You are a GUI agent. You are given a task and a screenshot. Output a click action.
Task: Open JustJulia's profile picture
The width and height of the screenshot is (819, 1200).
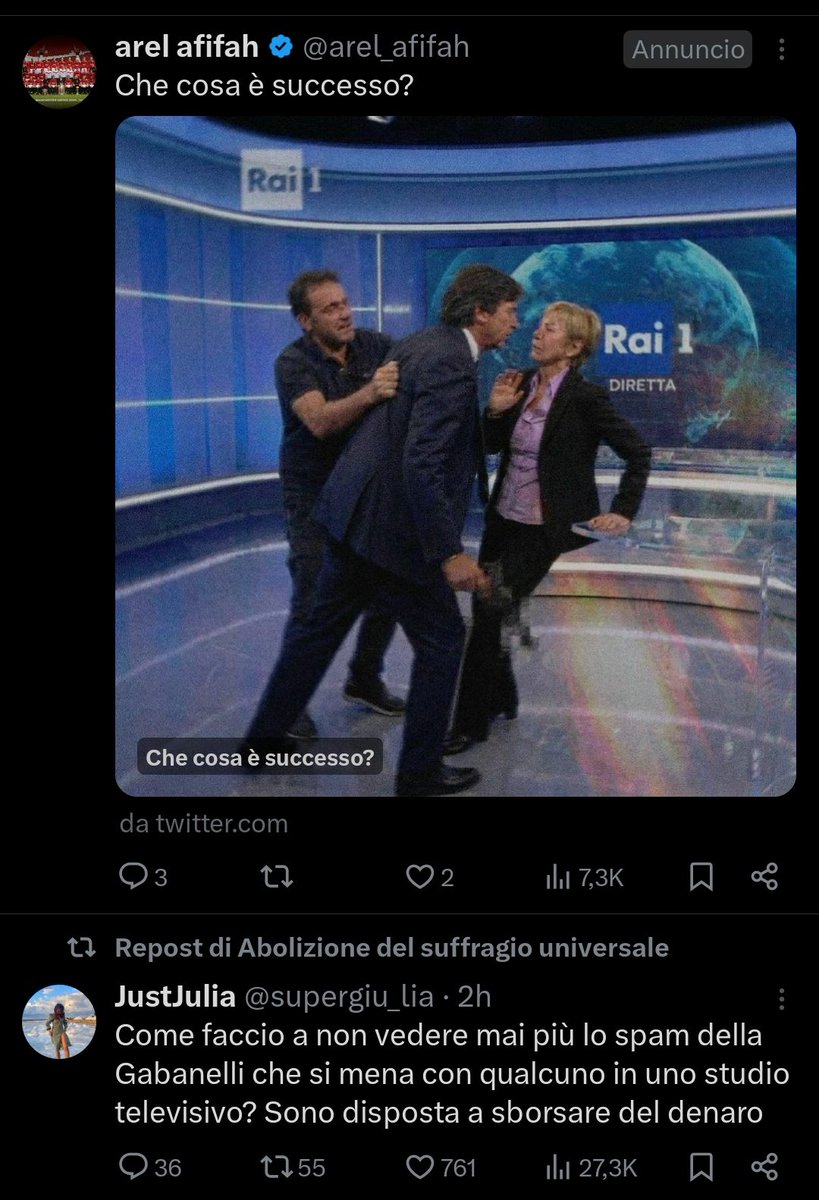pos(59,1021)
